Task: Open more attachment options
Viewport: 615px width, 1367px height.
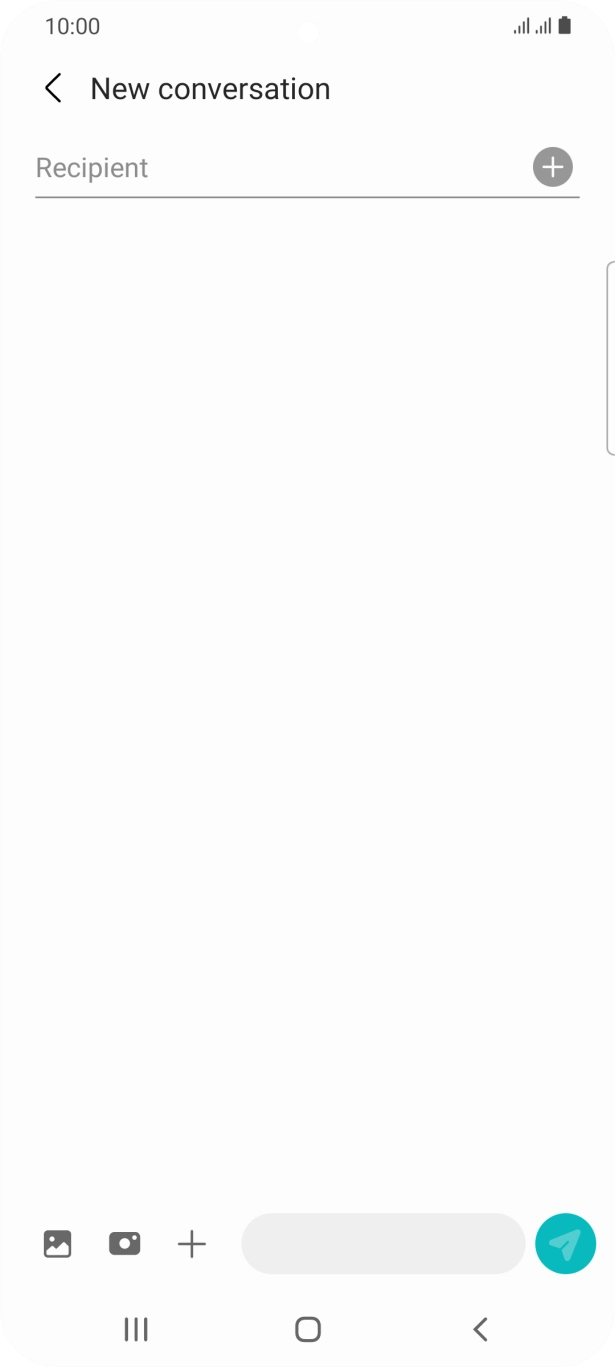Action: tap(191, 1244)
